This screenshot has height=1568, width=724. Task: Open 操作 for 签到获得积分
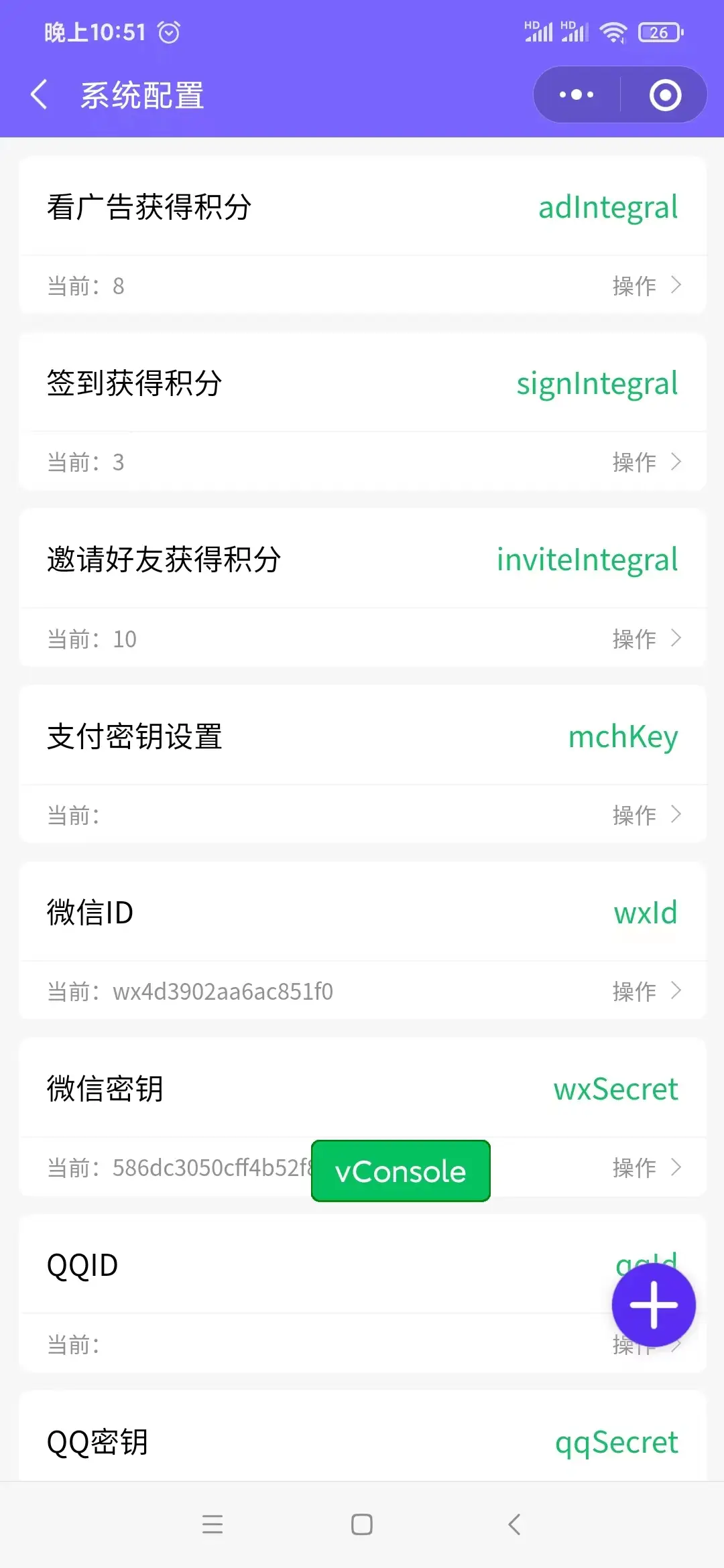(x=646, y=462)
